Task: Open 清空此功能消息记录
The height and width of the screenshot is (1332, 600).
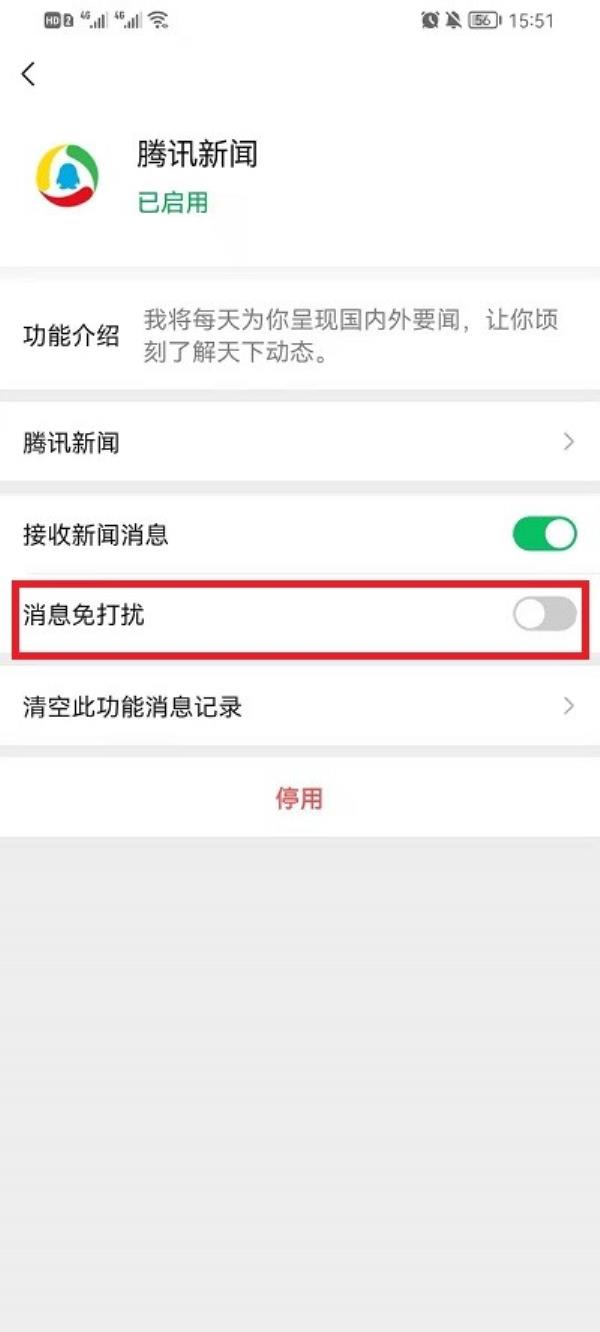Action: (x=300, y=707)
